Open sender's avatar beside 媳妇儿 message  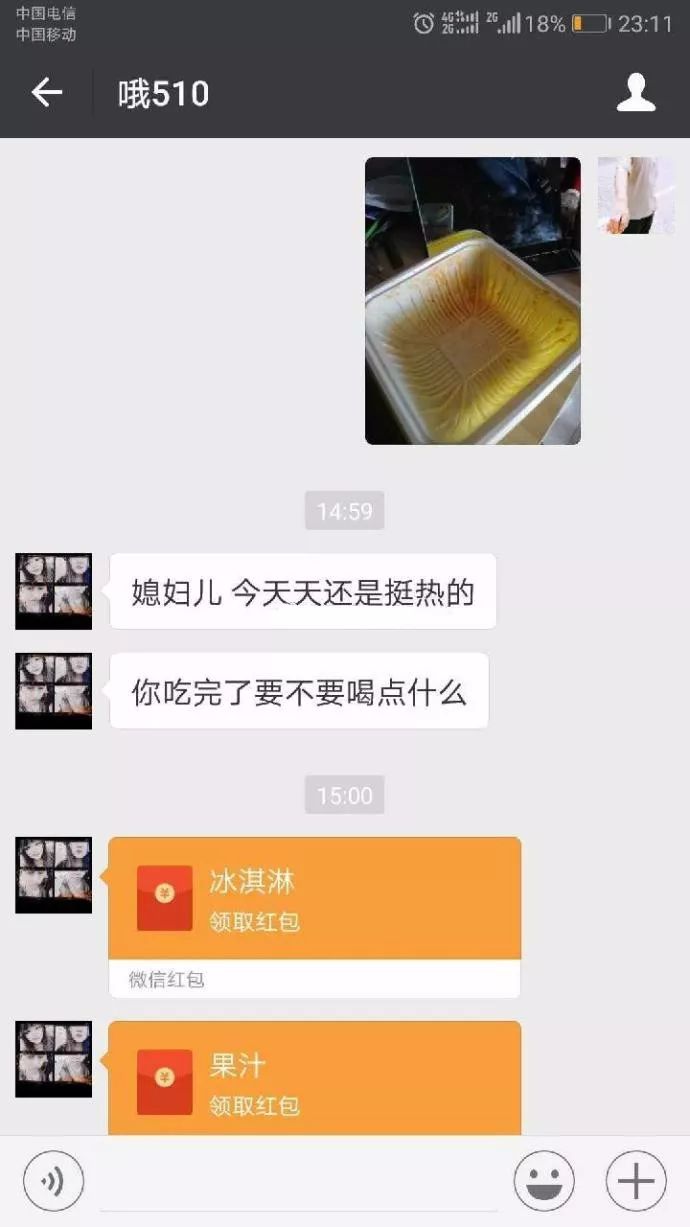pos(53,591)
